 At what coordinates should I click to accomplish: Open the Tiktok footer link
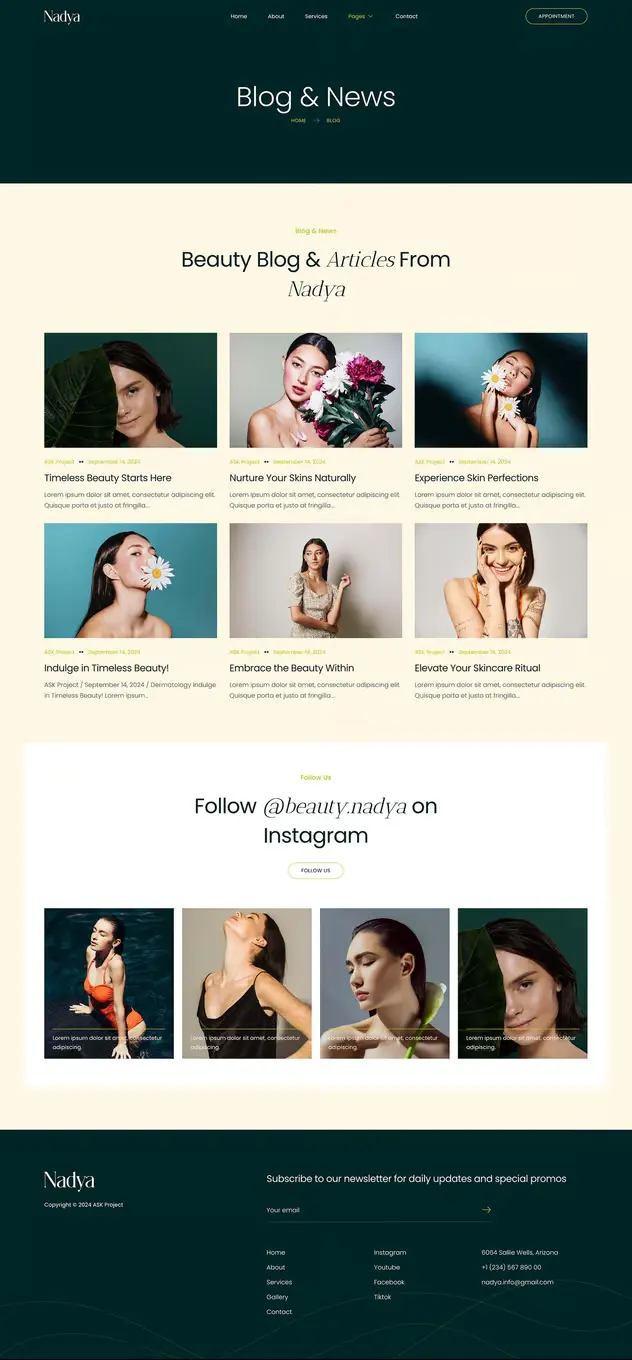tap(382, 1297)
